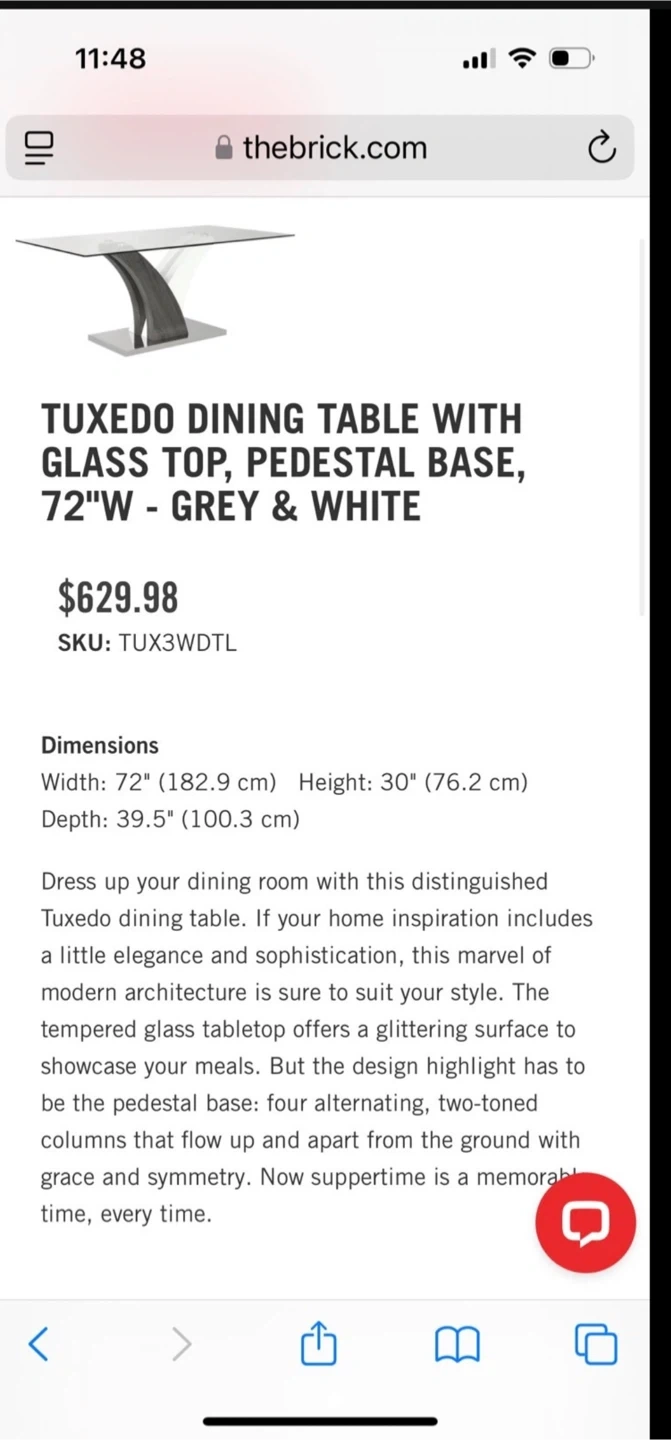
Task: Reload the current page
Action: (601, 148)
